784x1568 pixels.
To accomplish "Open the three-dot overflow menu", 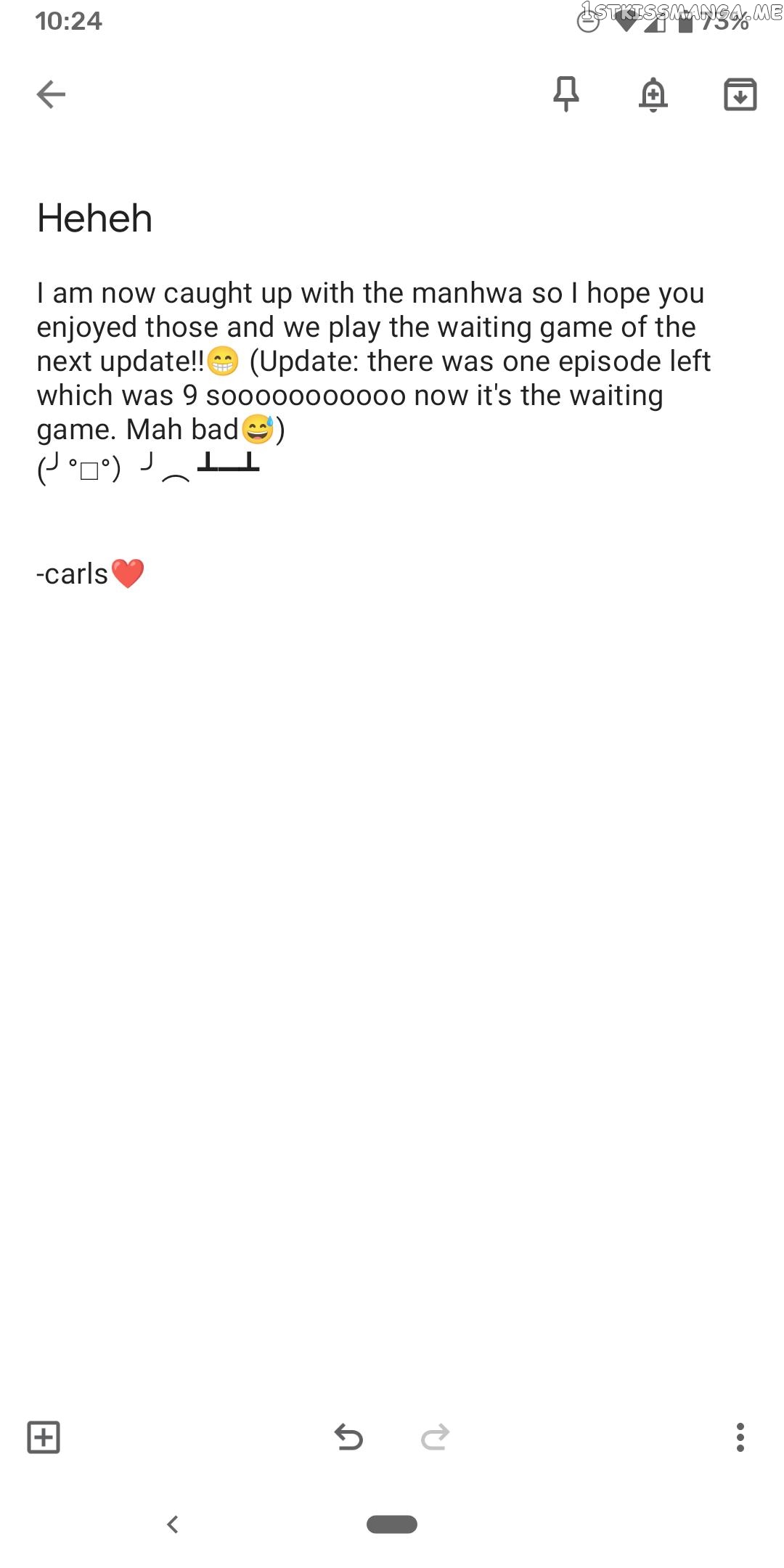I will 740,1437.
